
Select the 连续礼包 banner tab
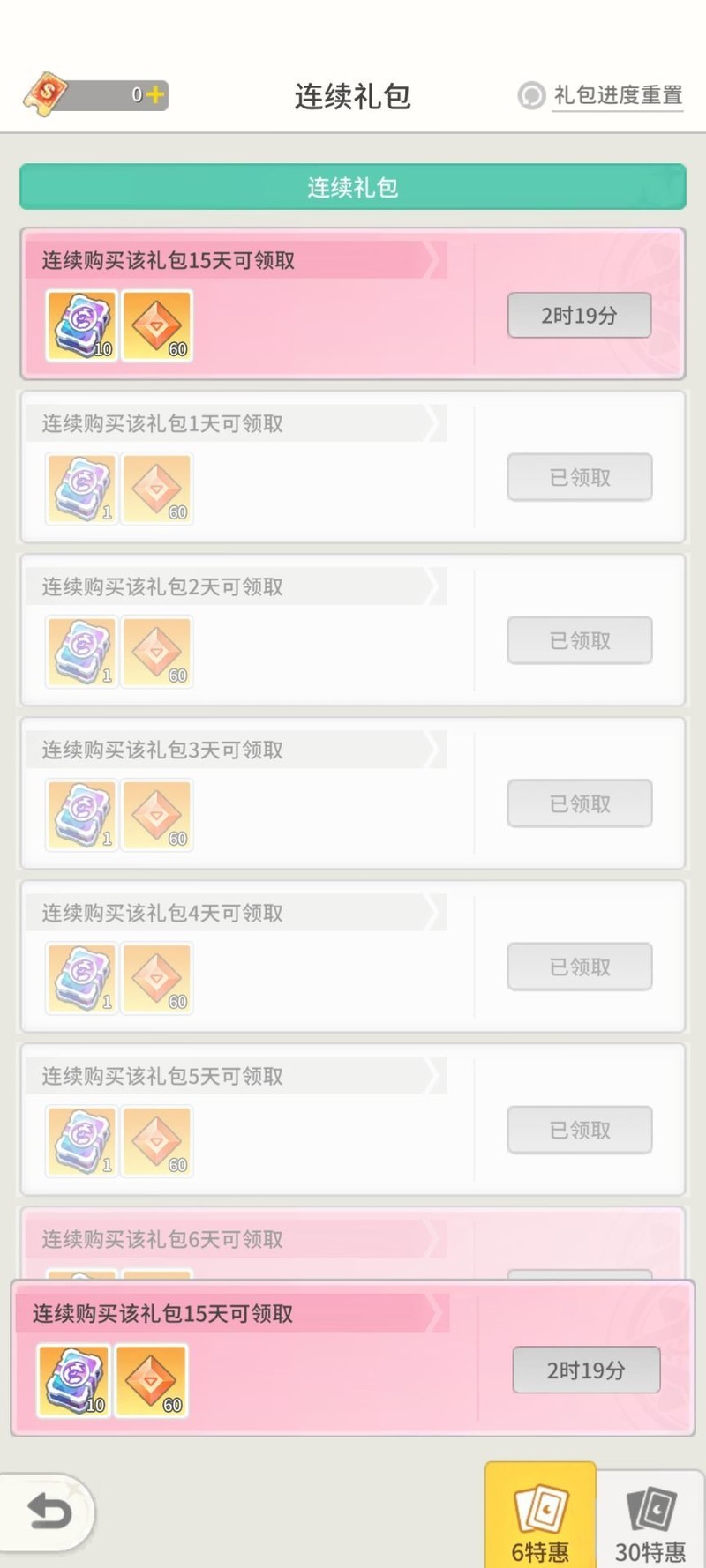tap(352, 186)
